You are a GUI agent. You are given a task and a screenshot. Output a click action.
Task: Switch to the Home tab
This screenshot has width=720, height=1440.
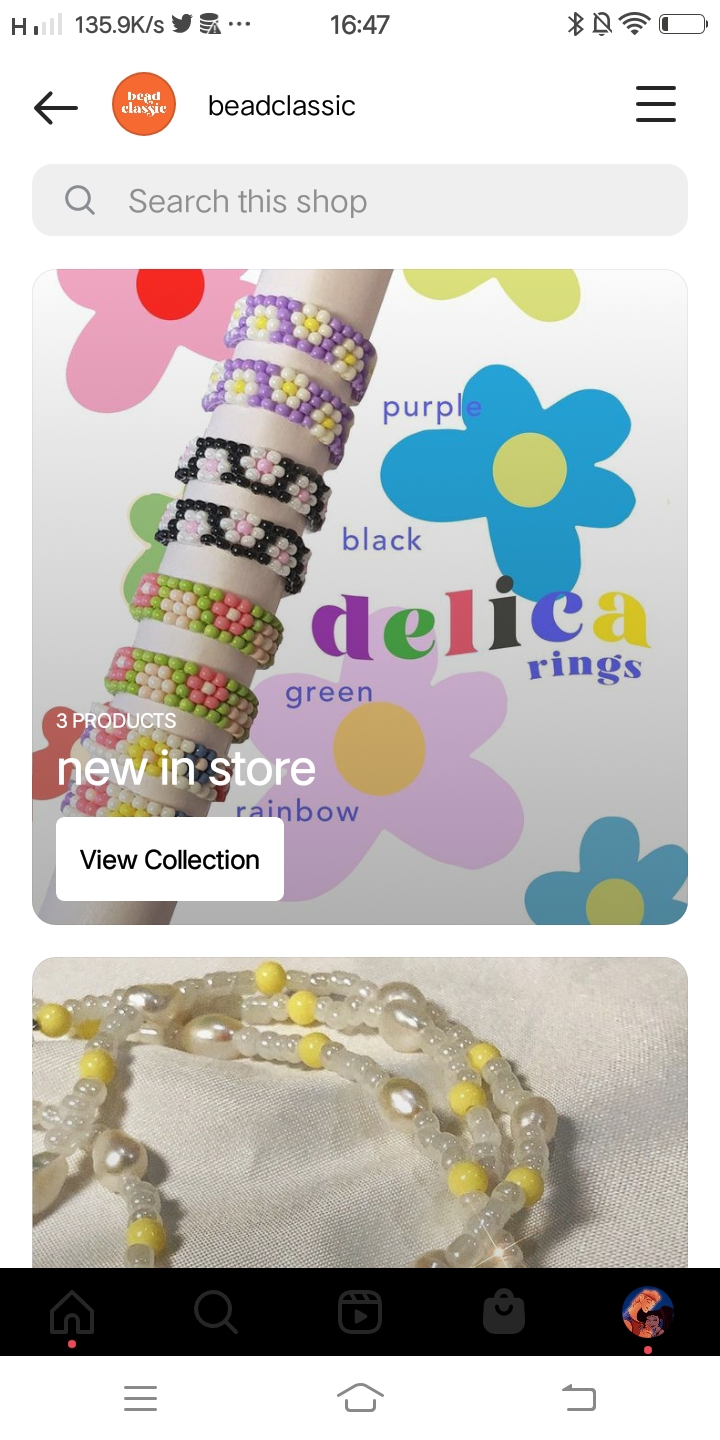[72, 1312]
